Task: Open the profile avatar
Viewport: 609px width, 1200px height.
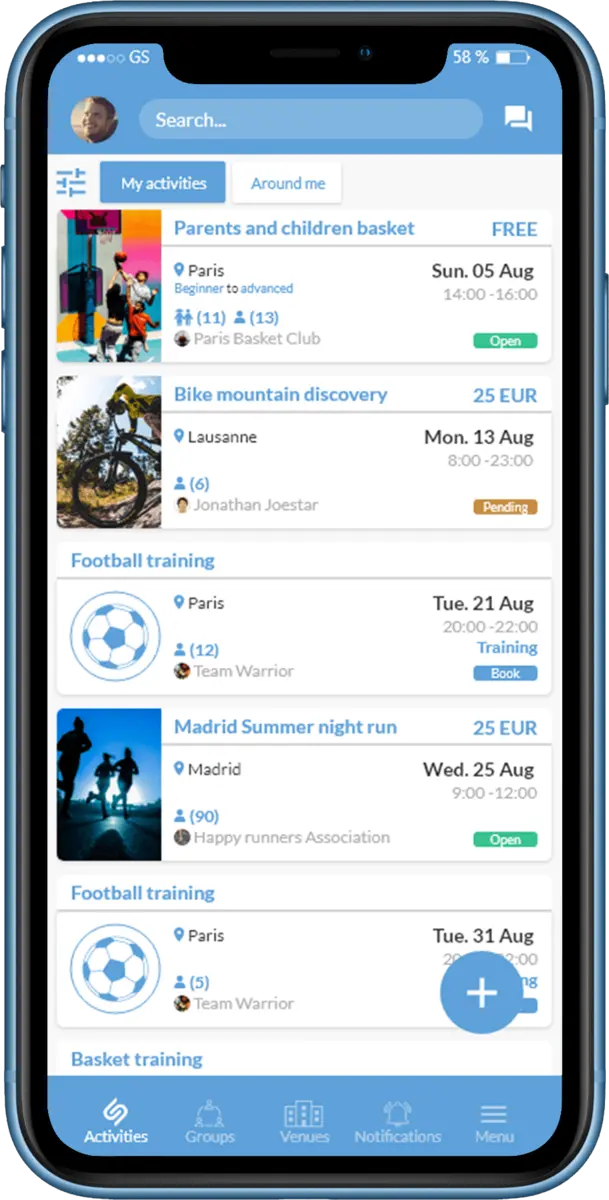Action: (94, 120)
